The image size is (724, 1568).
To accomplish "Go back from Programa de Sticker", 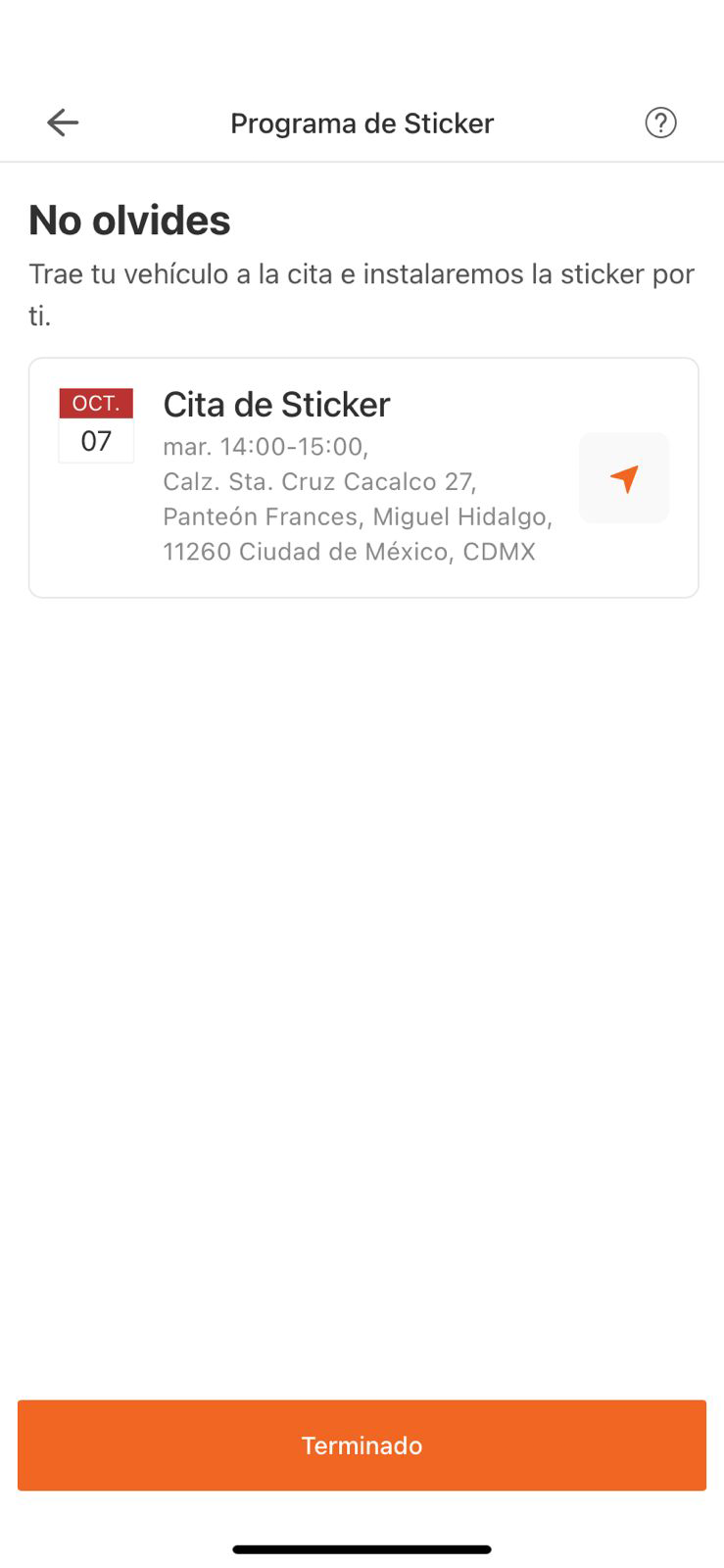I will pos(63,122).
